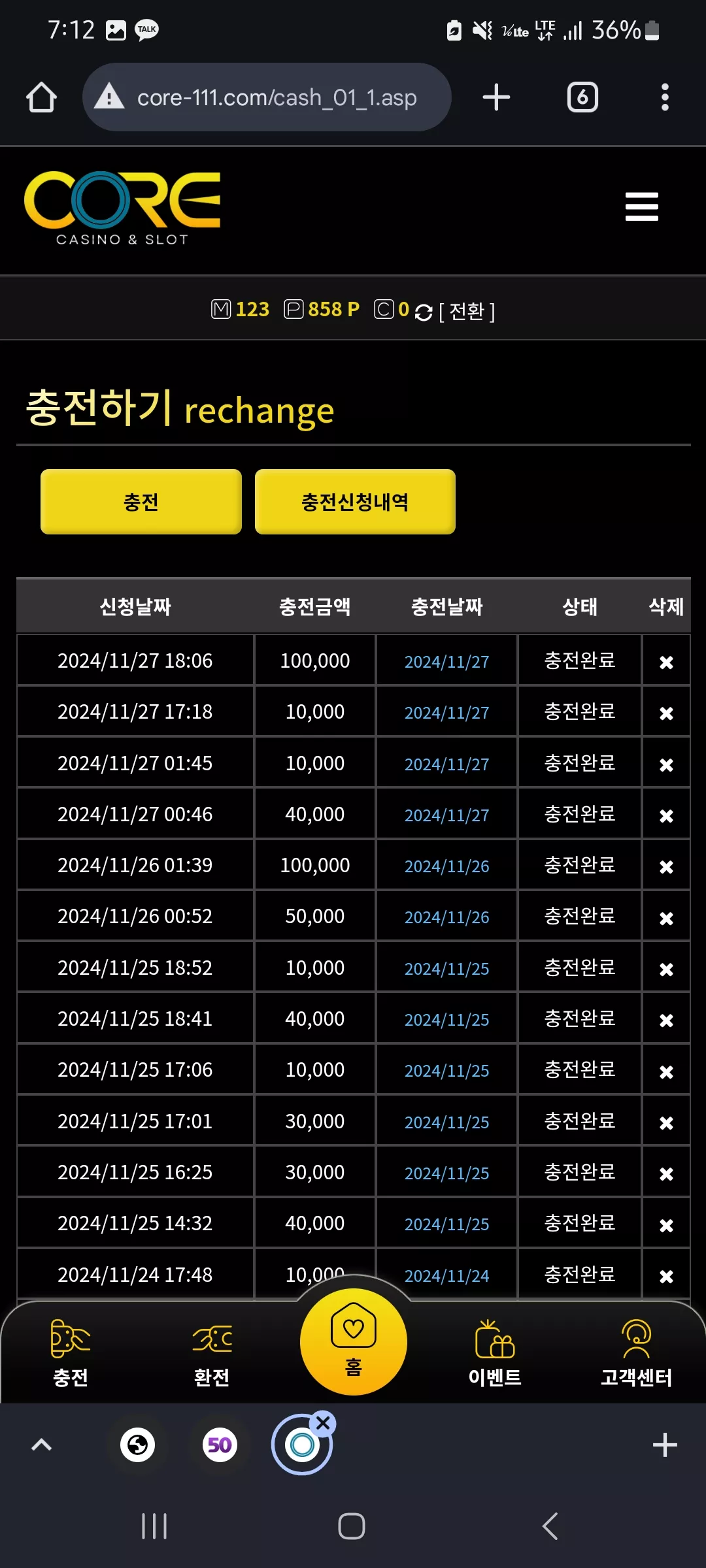Viewport: 706px width, 1568px height.
Task: Close the selected circular shortcut
Action: 323,1423
